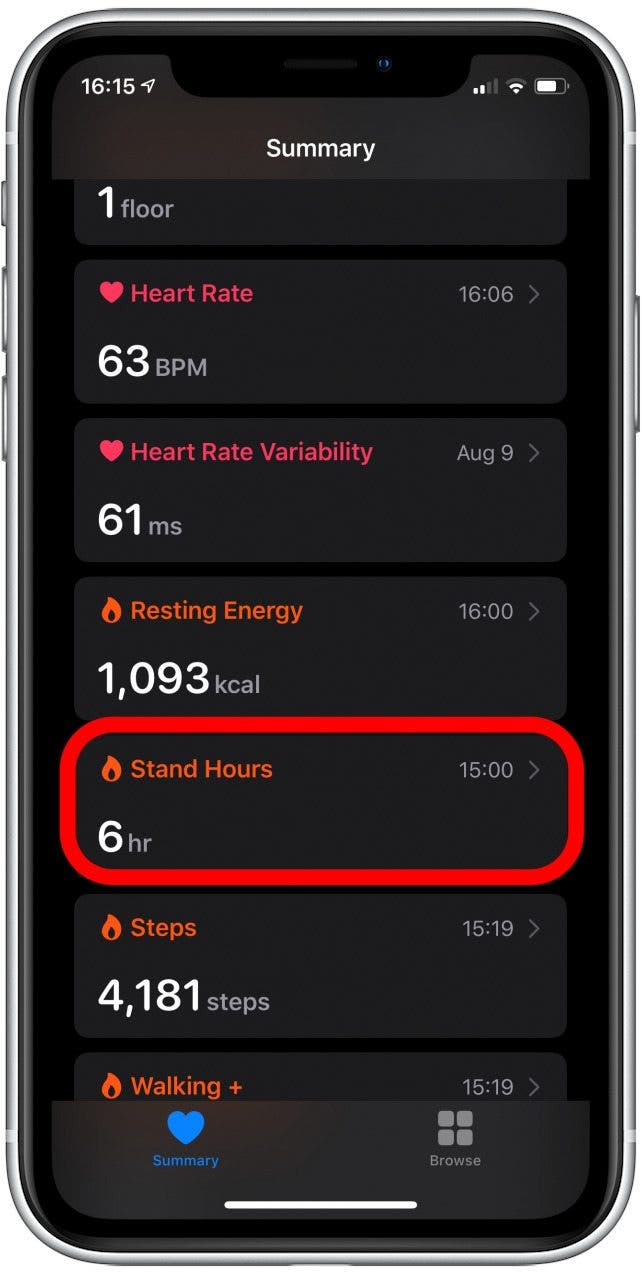Open the Heart Rate card

[x=320, y=331]
